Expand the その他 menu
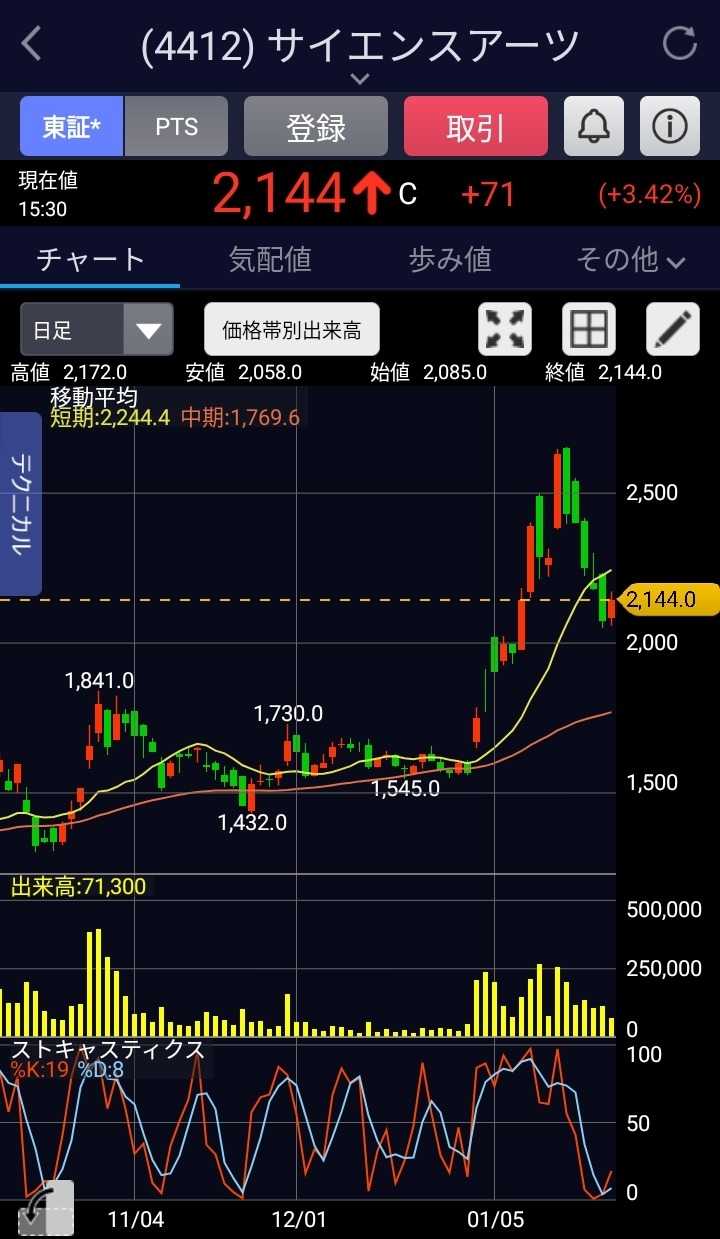Screen dimensions: 720x1239 coord(630,260)
